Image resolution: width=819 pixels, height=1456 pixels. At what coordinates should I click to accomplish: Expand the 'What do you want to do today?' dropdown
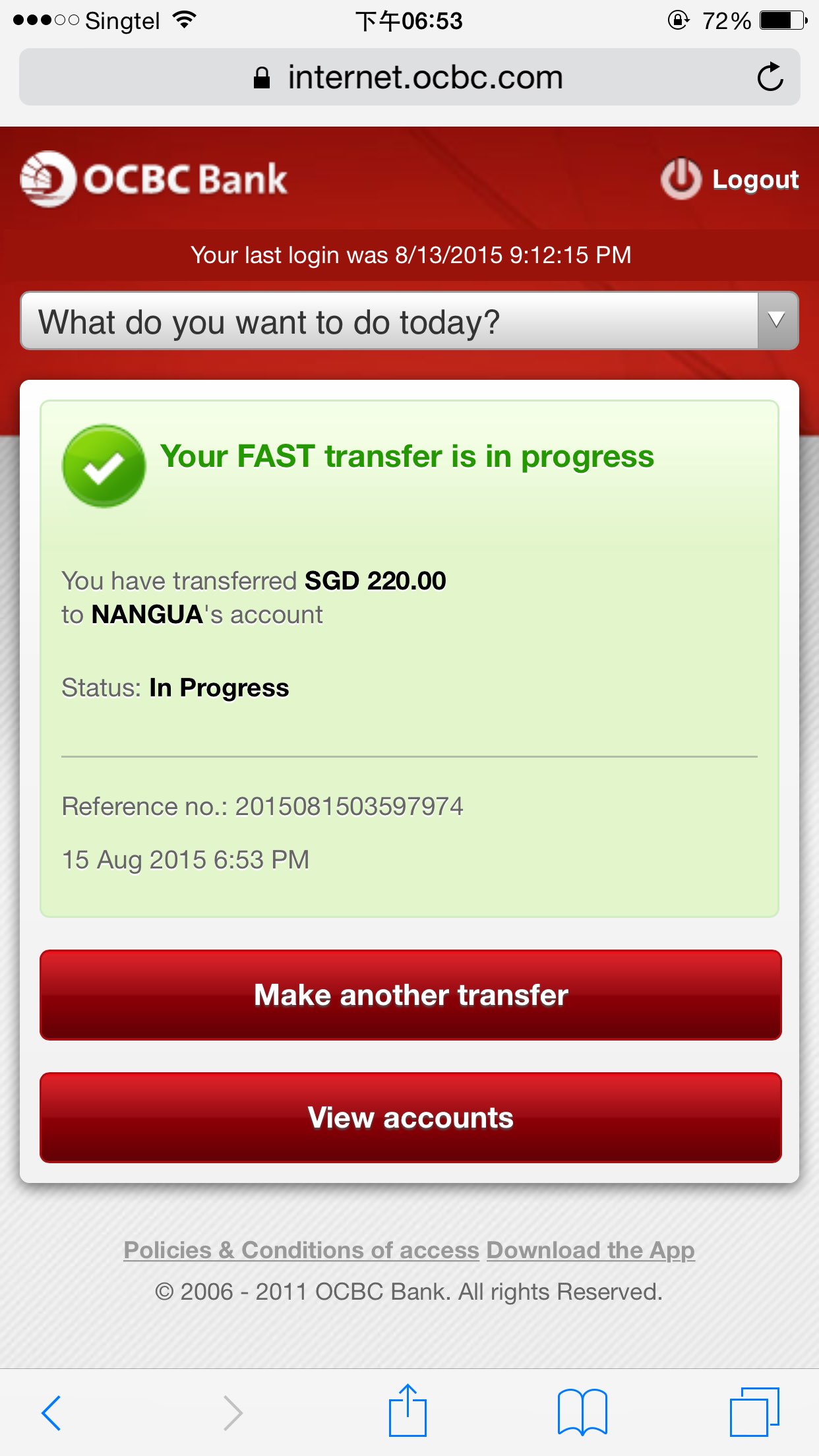(x=409, y=321)
